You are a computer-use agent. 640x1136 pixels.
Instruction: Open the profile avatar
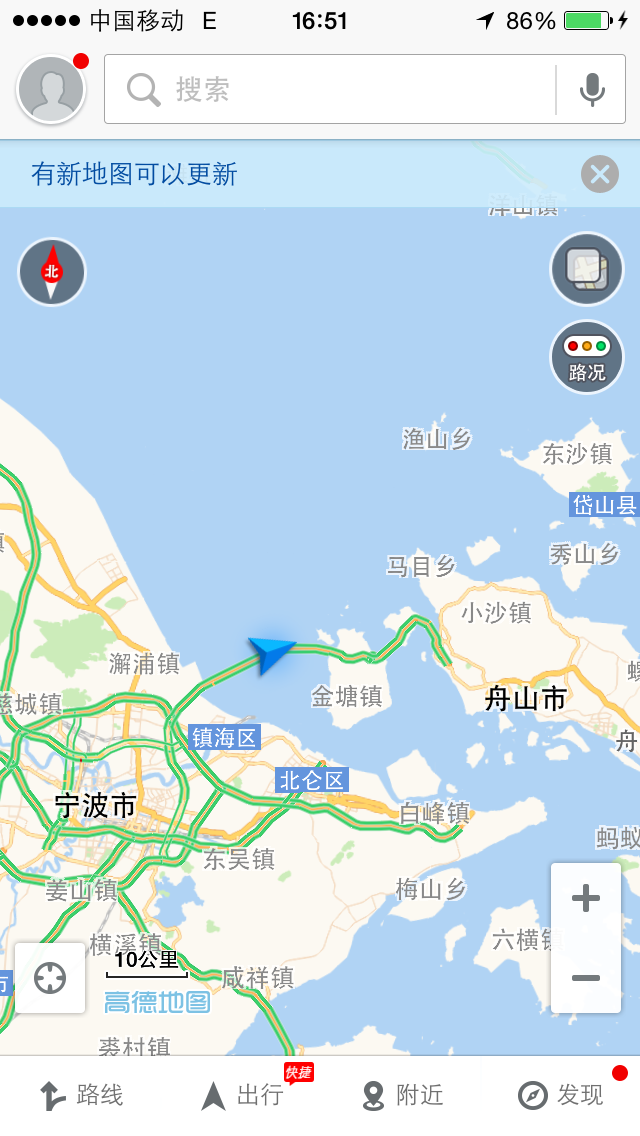coord(51,90)
